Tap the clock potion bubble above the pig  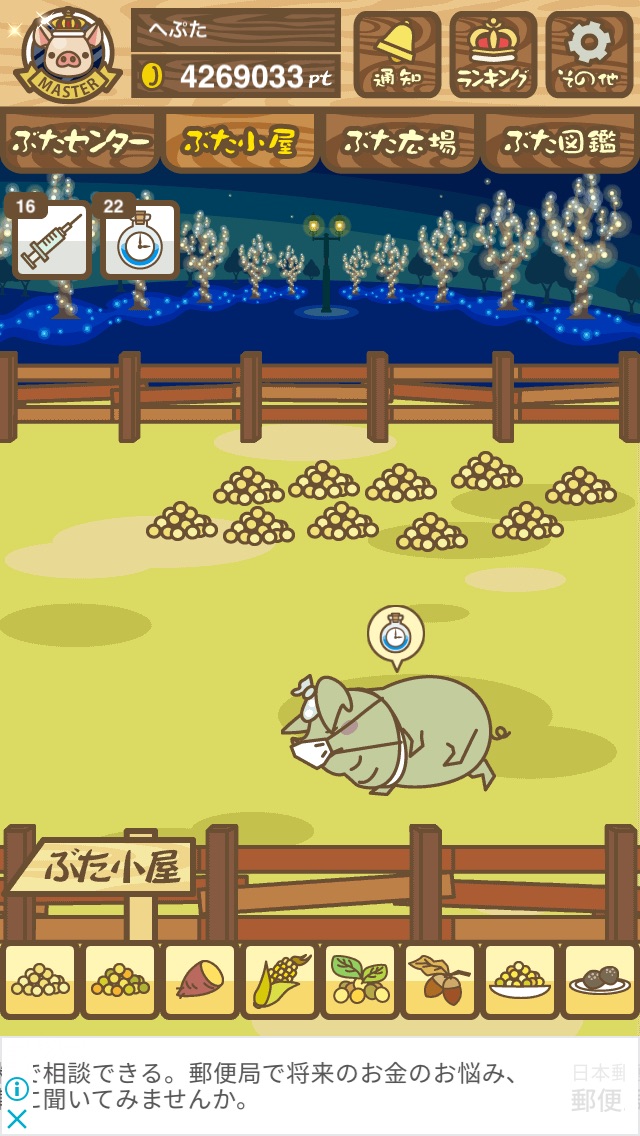click(x=396, y=635)
